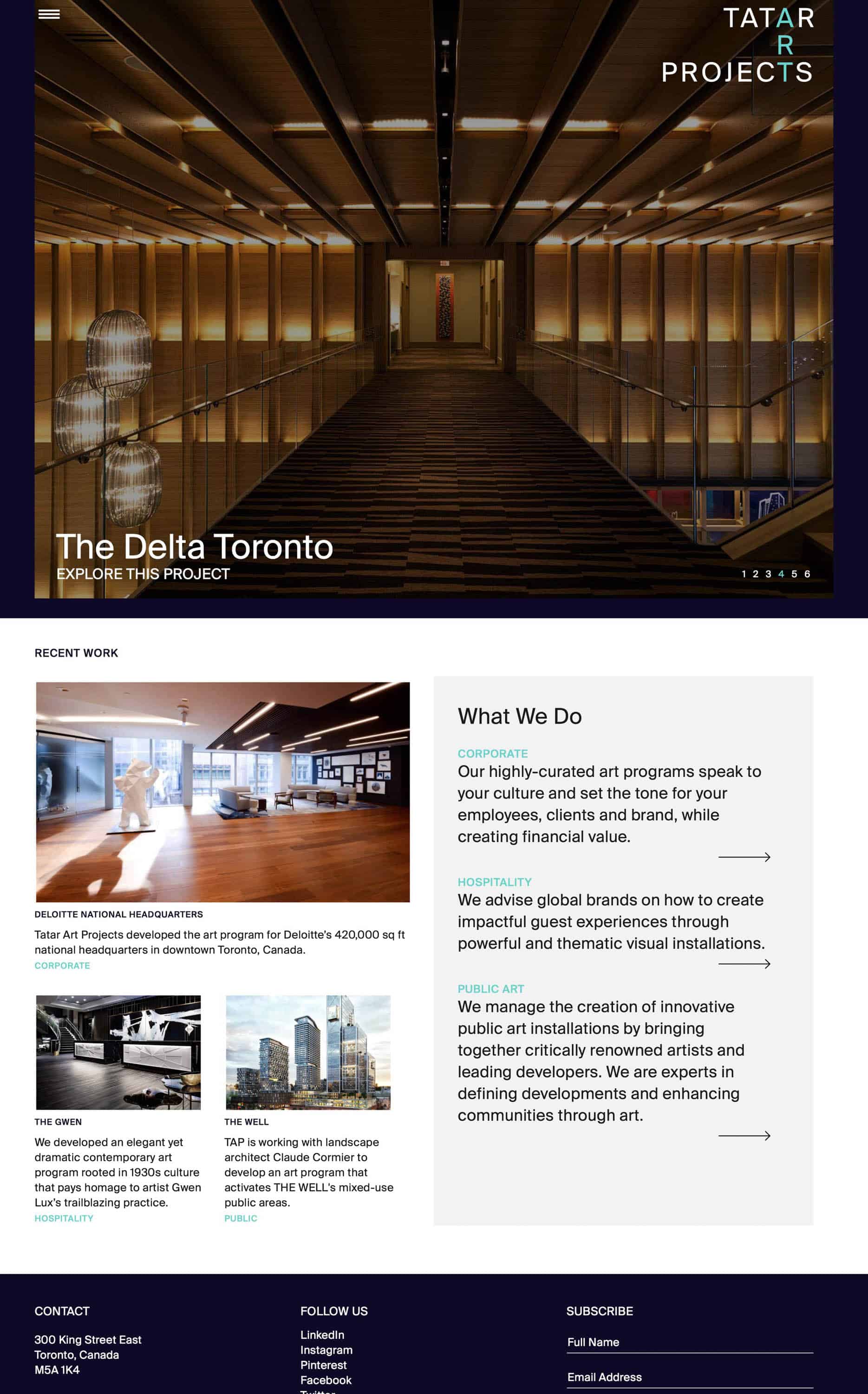
Task: Open the Facebook link
Action: pos(326,1380)
